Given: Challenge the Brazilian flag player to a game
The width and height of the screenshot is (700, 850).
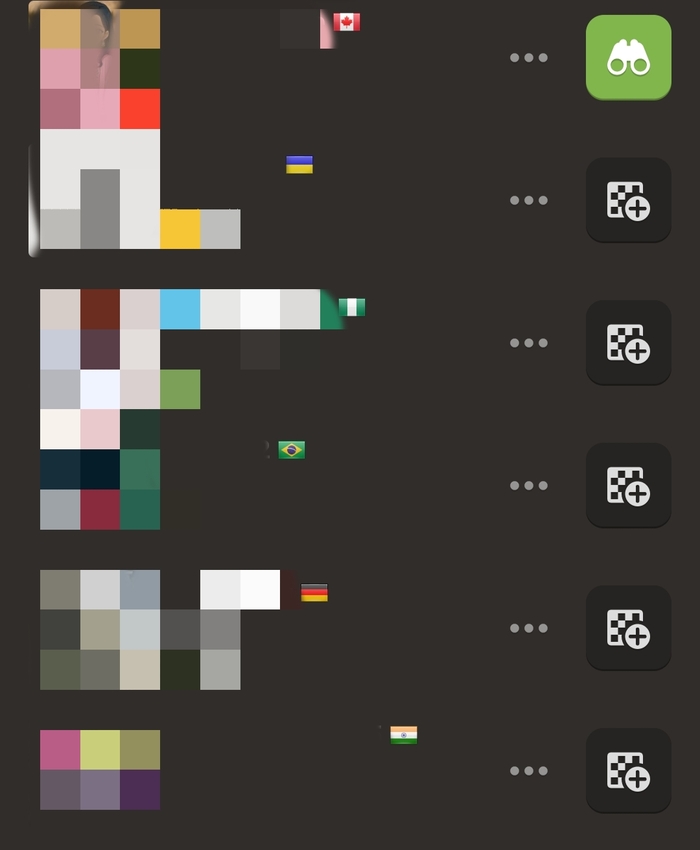Looking at the screenshot, I should pyautogui.click(x=628, y=486).
